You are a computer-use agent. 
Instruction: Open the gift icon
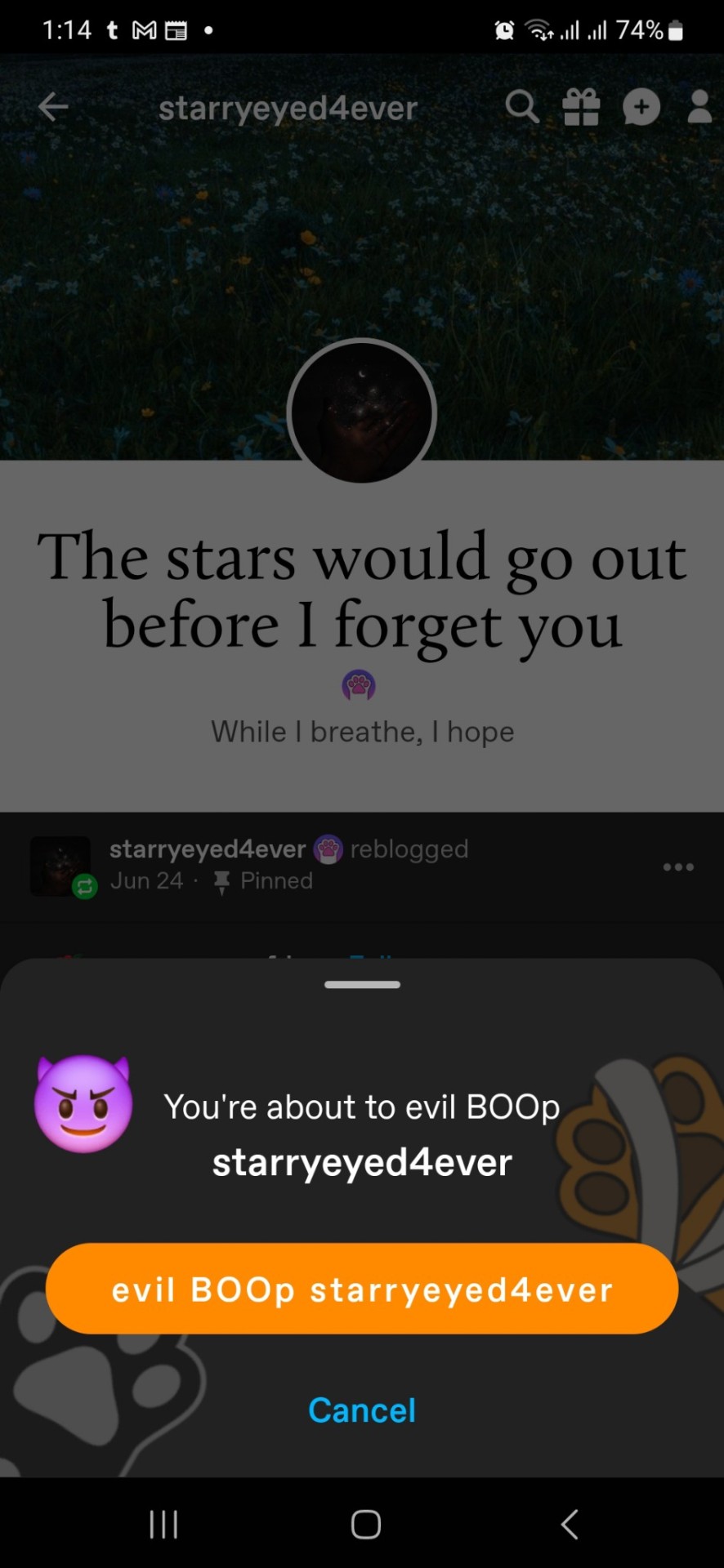point(581,107)
